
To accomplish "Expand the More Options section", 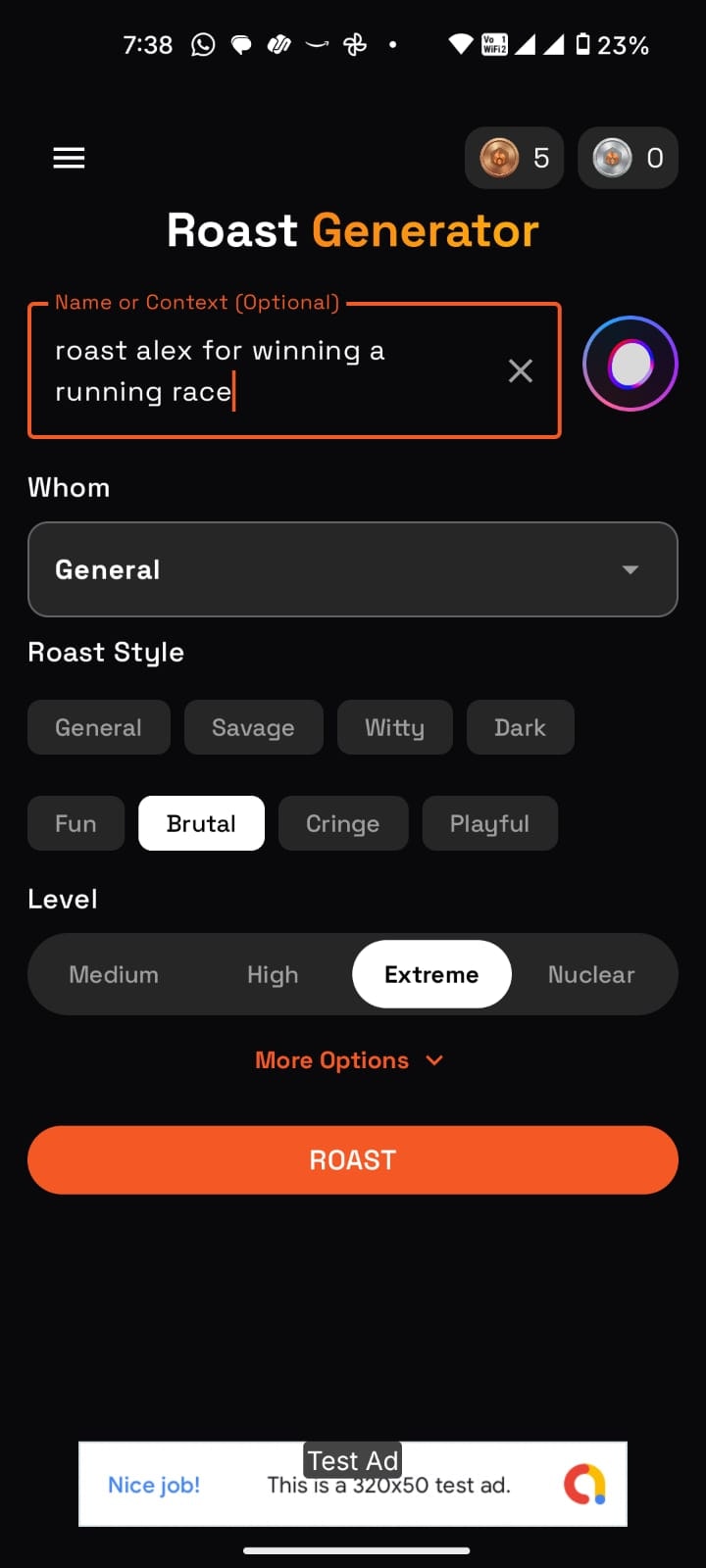I will pos(351,1059).
